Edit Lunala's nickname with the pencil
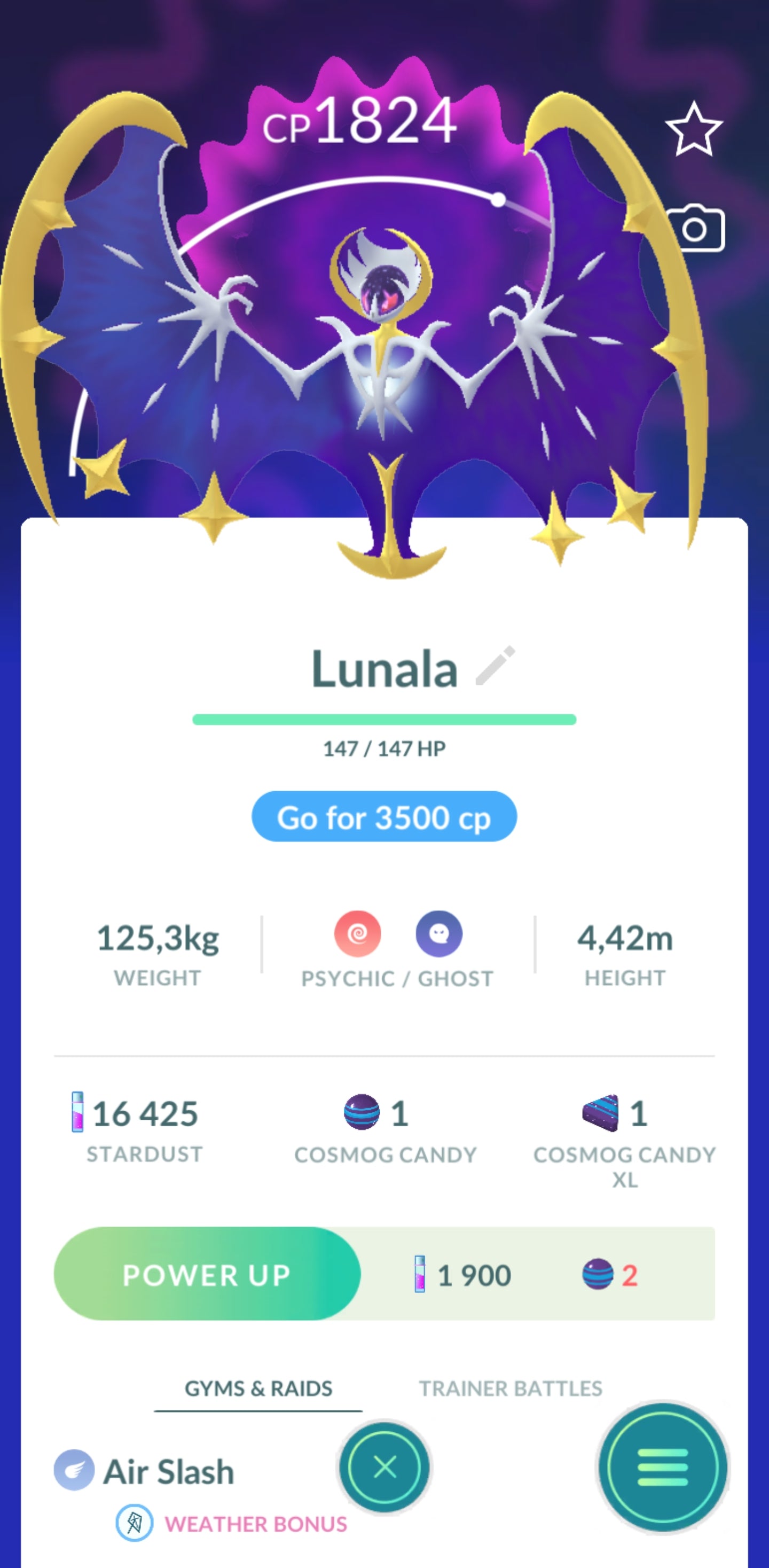The height and width of the screenshot is (1568, 769). pyautogui.click(x=495, y=665)
